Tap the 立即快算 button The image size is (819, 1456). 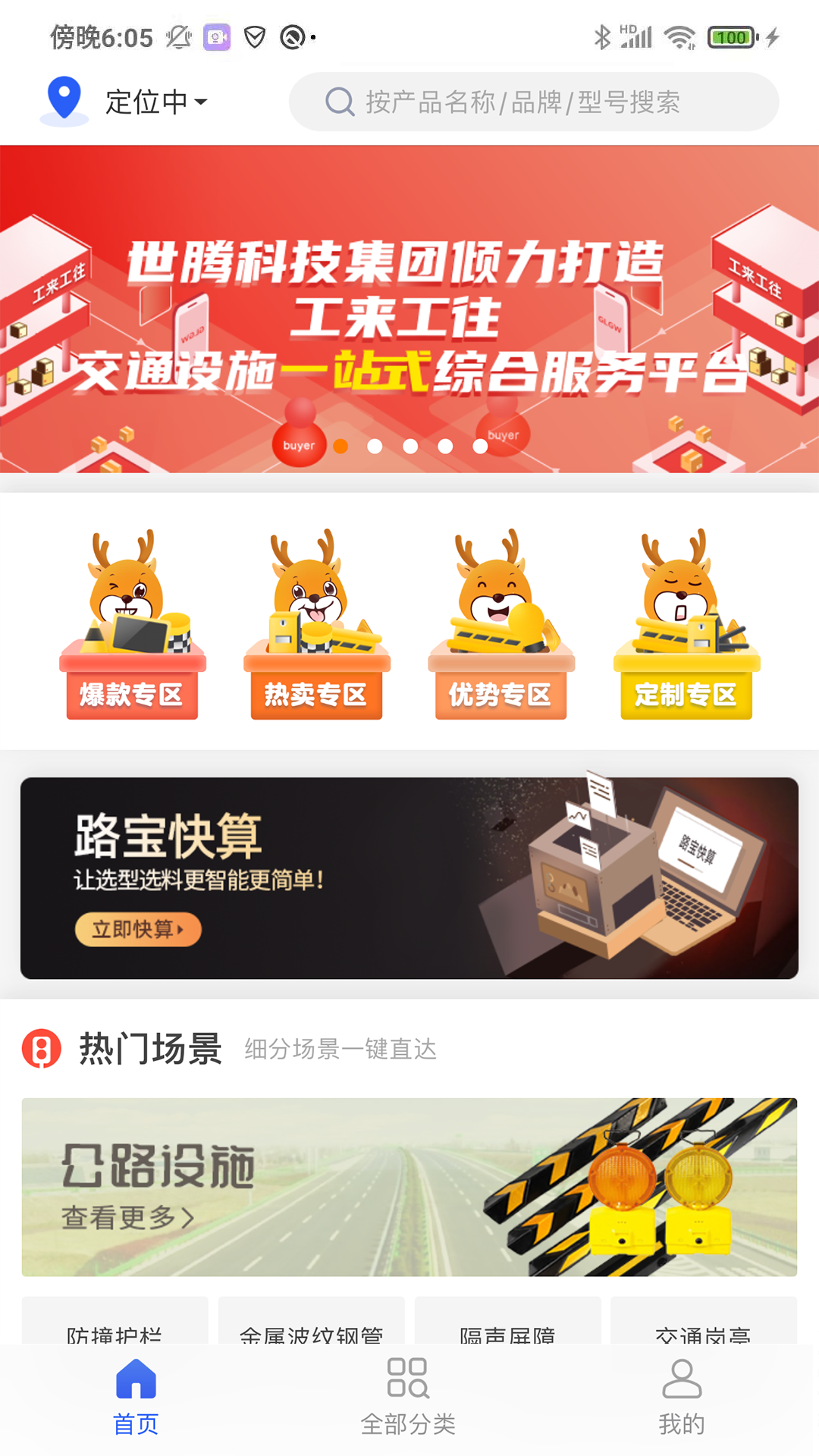(x=136, y=929)
